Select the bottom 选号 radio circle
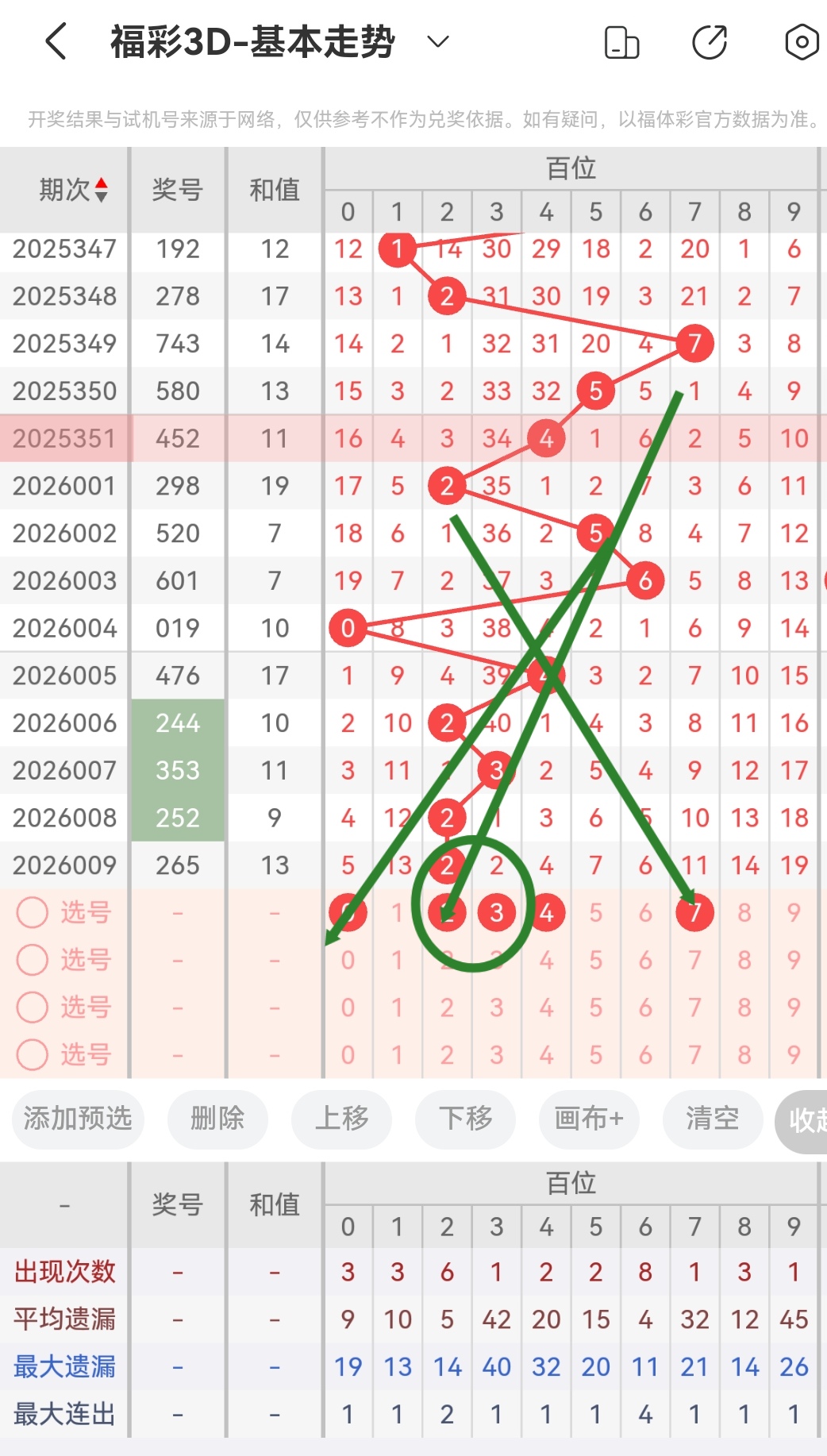Viewport: 827px width, 1456px height. (33, 1055)
